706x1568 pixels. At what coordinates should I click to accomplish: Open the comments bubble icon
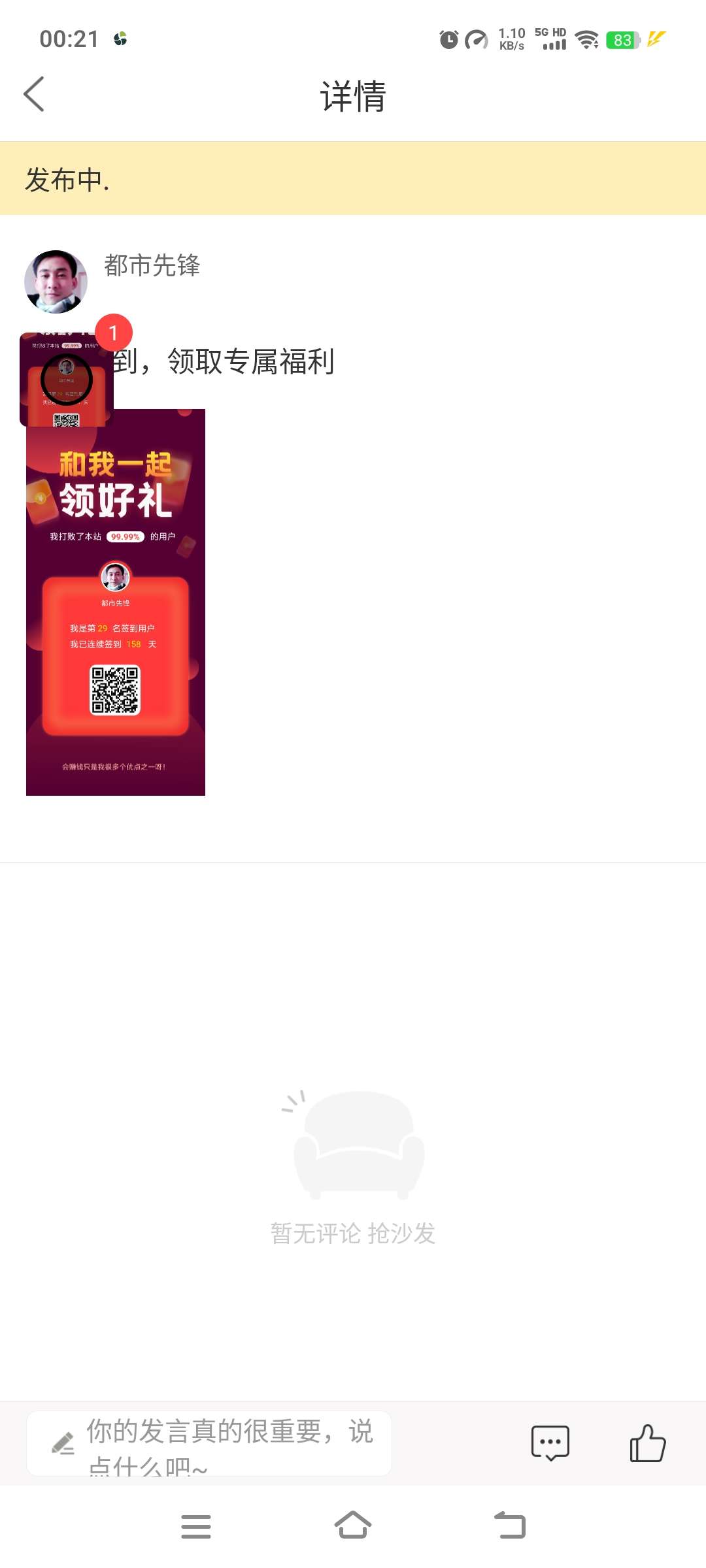(x=550, y=1443)
